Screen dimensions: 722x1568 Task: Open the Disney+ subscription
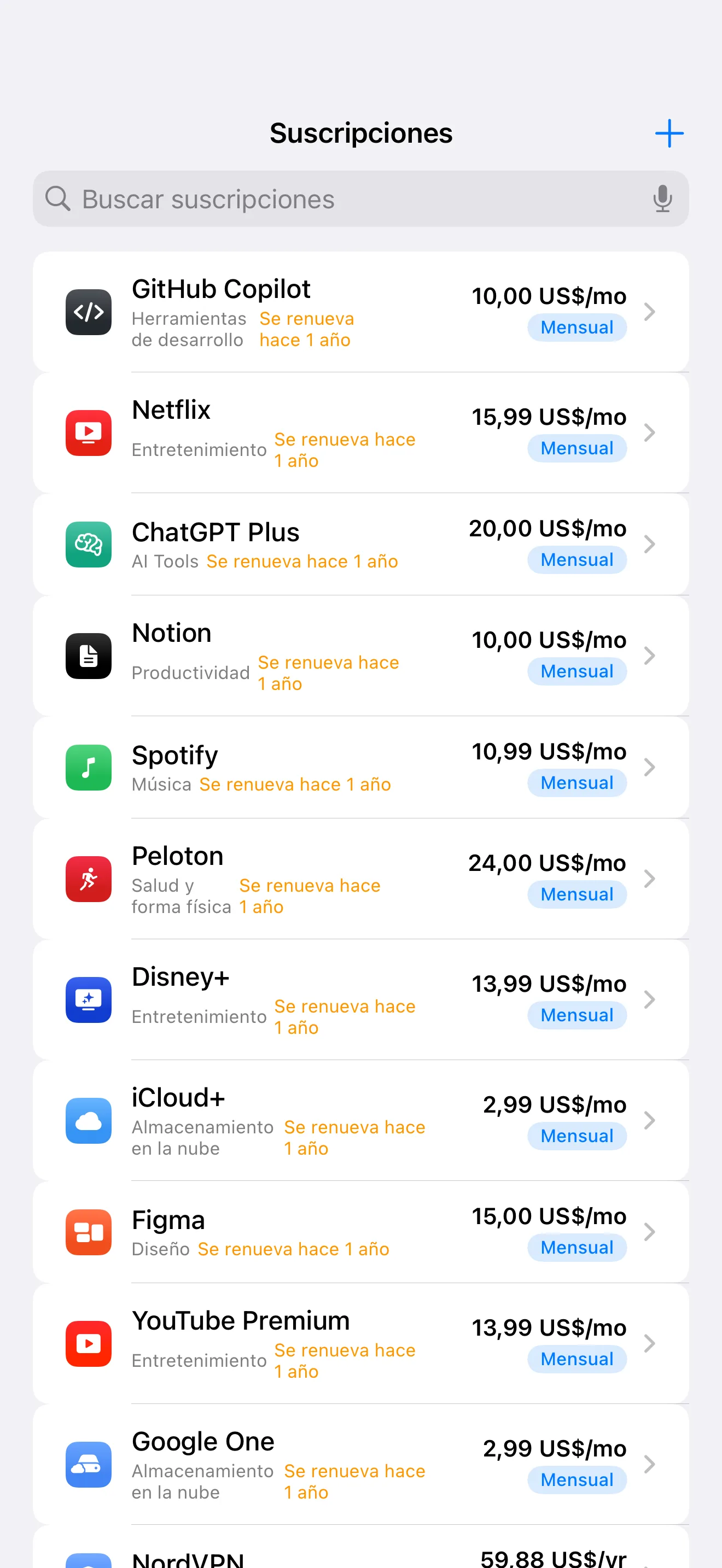click(360, 999)
